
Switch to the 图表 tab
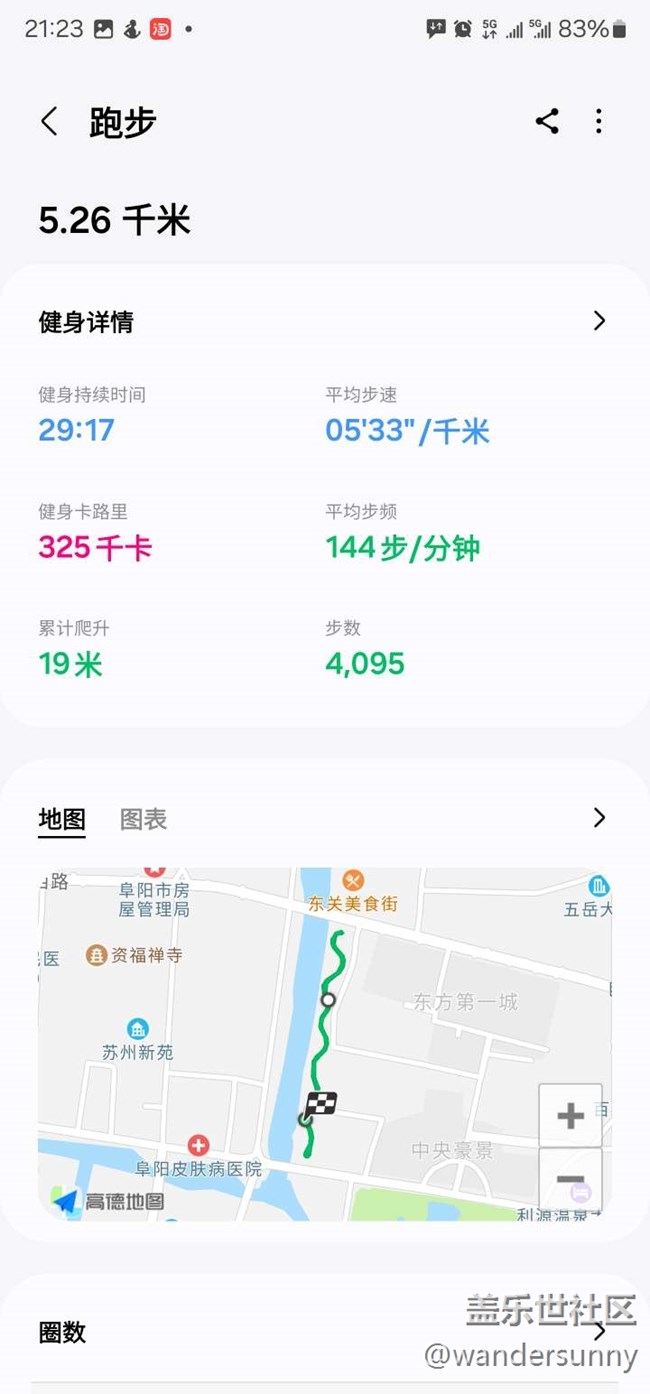pos(143,819)
